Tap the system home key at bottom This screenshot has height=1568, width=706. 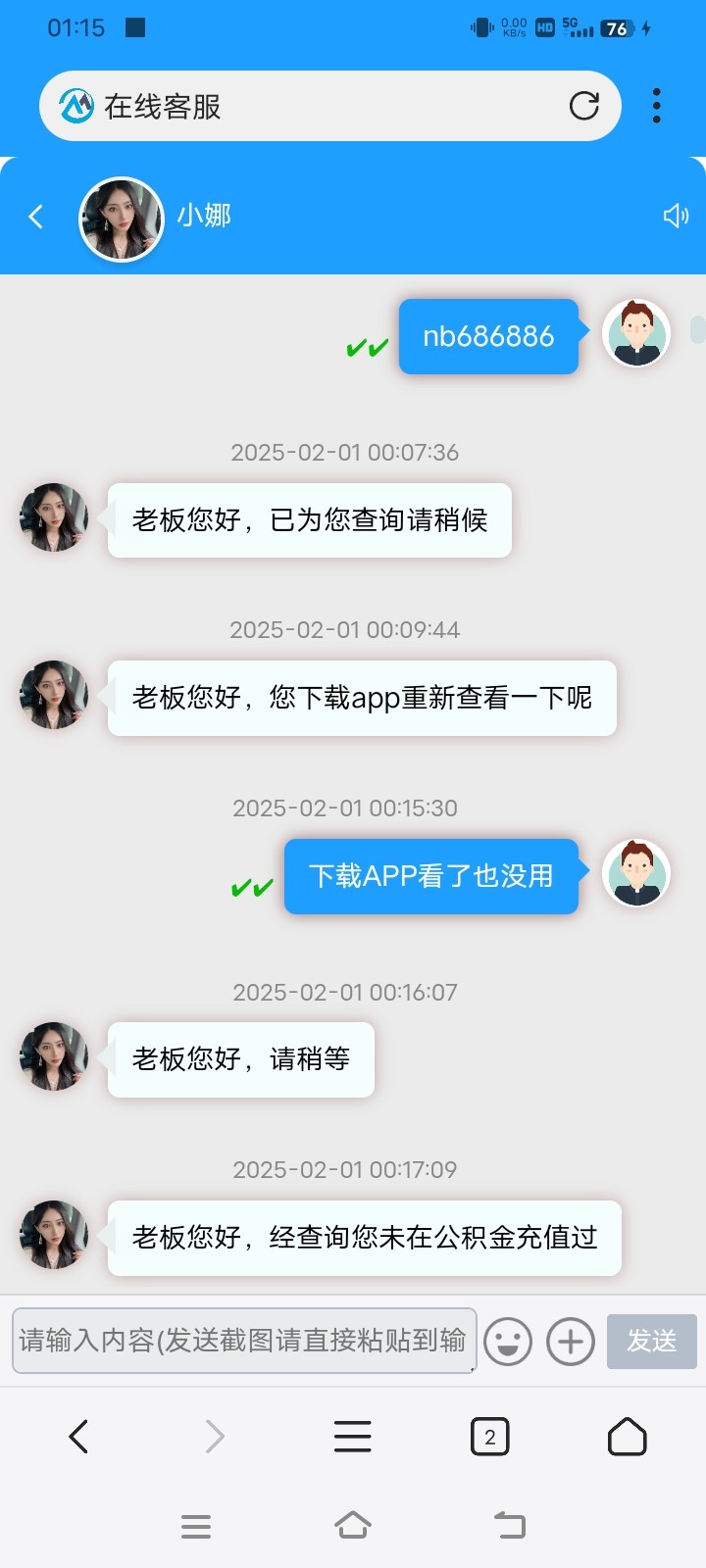tap(352, 1525)
